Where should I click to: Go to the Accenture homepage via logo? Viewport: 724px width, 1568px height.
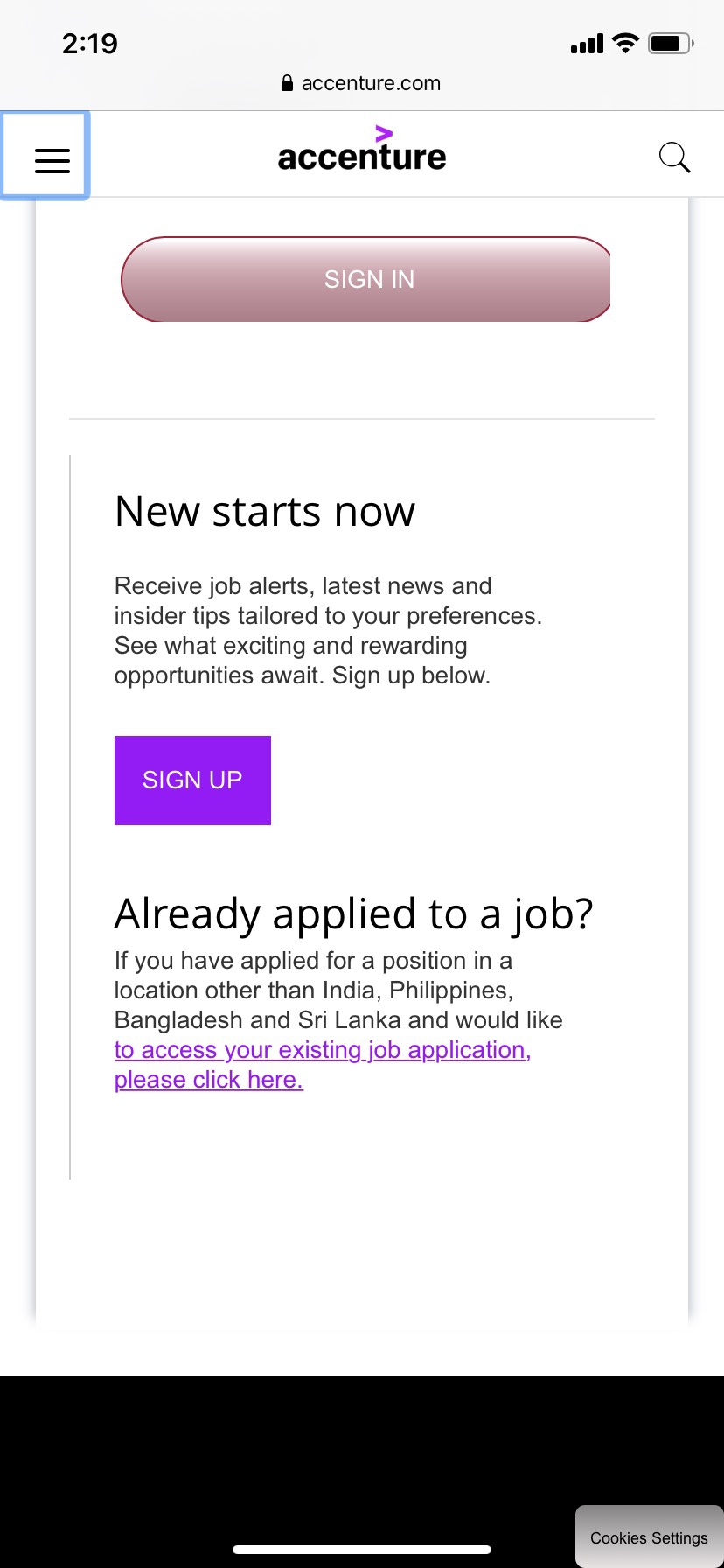click(x=362, y=151)
